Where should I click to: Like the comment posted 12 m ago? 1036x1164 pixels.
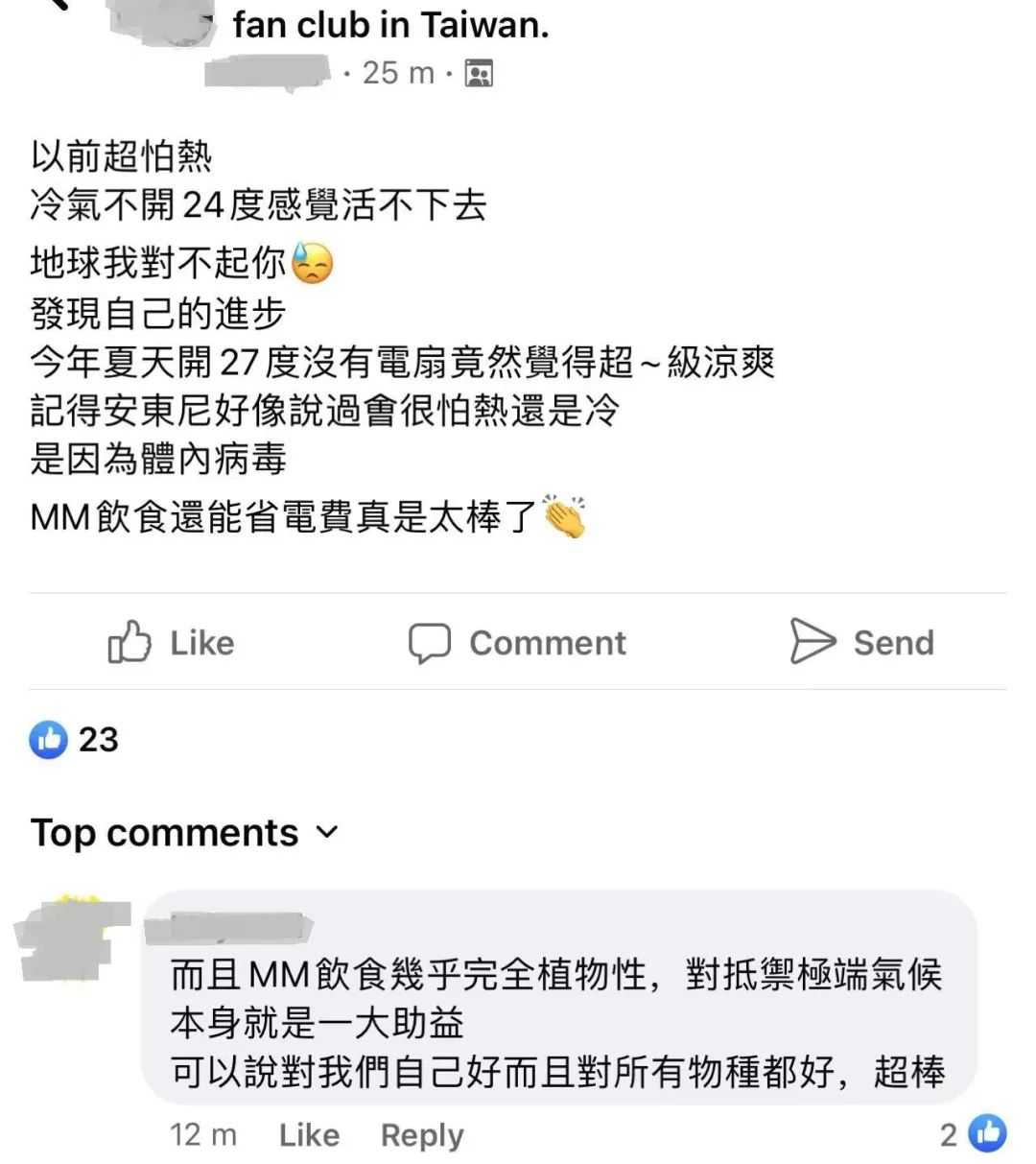click(x=309, y=1134)
